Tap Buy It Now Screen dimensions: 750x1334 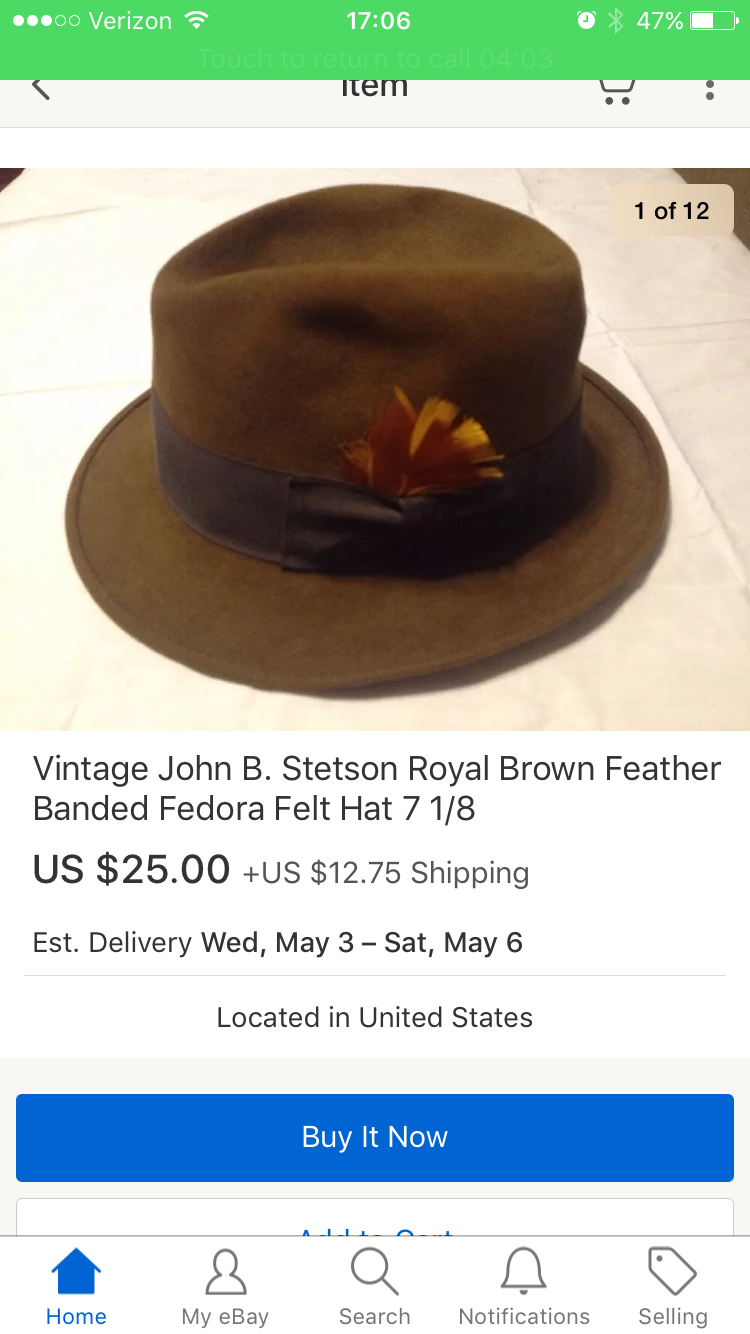[x=375, y=1137]
